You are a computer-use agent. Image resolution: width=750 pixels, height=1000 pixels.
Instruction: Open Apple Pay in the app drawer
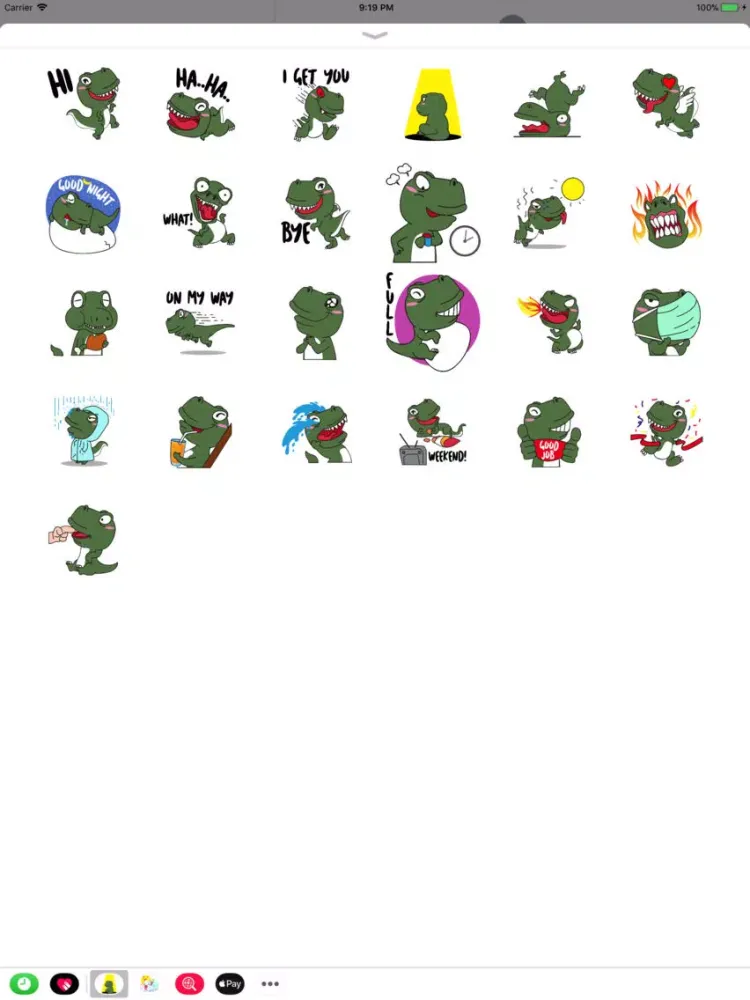(230, 984)
